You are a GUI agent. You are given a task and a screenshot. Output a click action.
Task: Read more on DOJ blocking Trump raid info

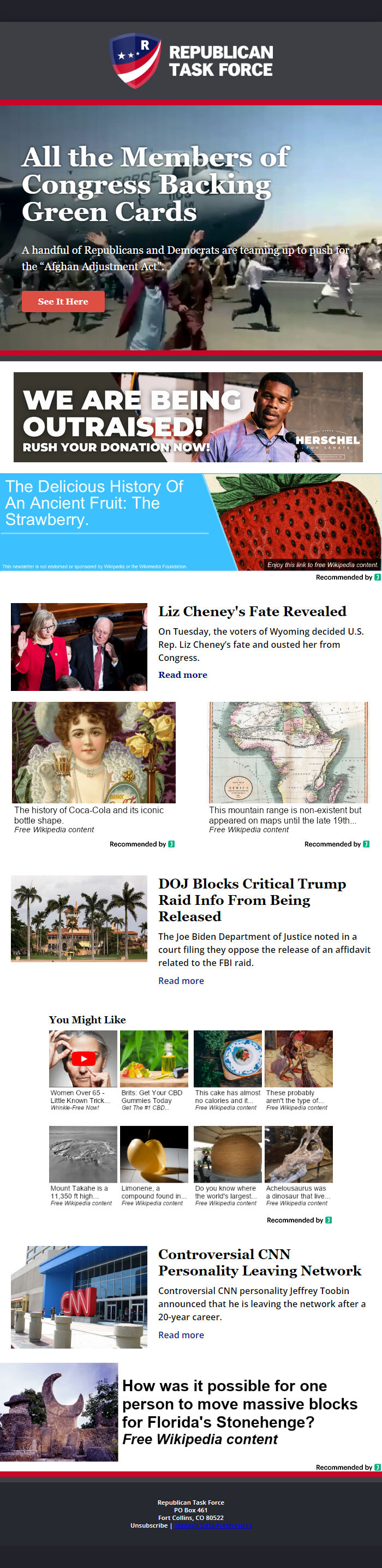(x=181, y=981)
